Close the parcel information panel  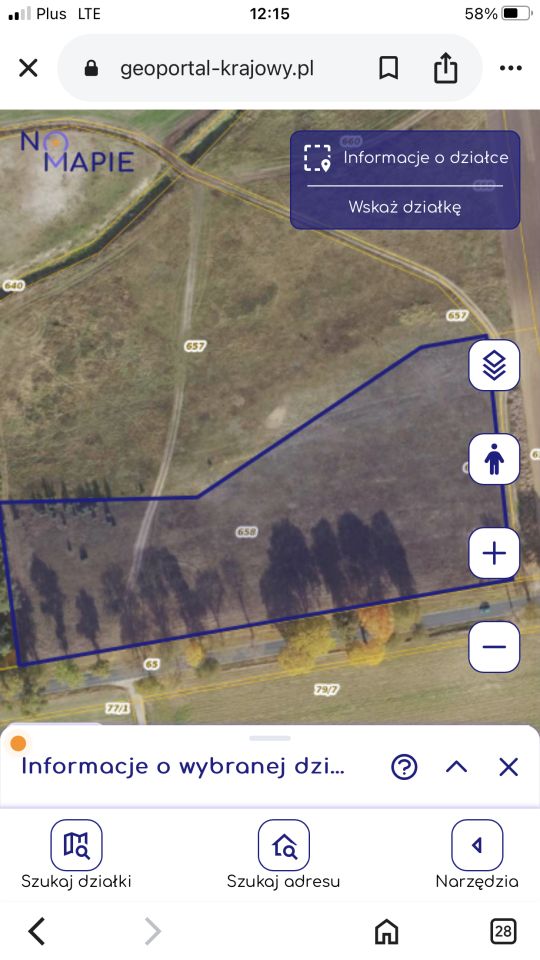(x=509, y=767)
